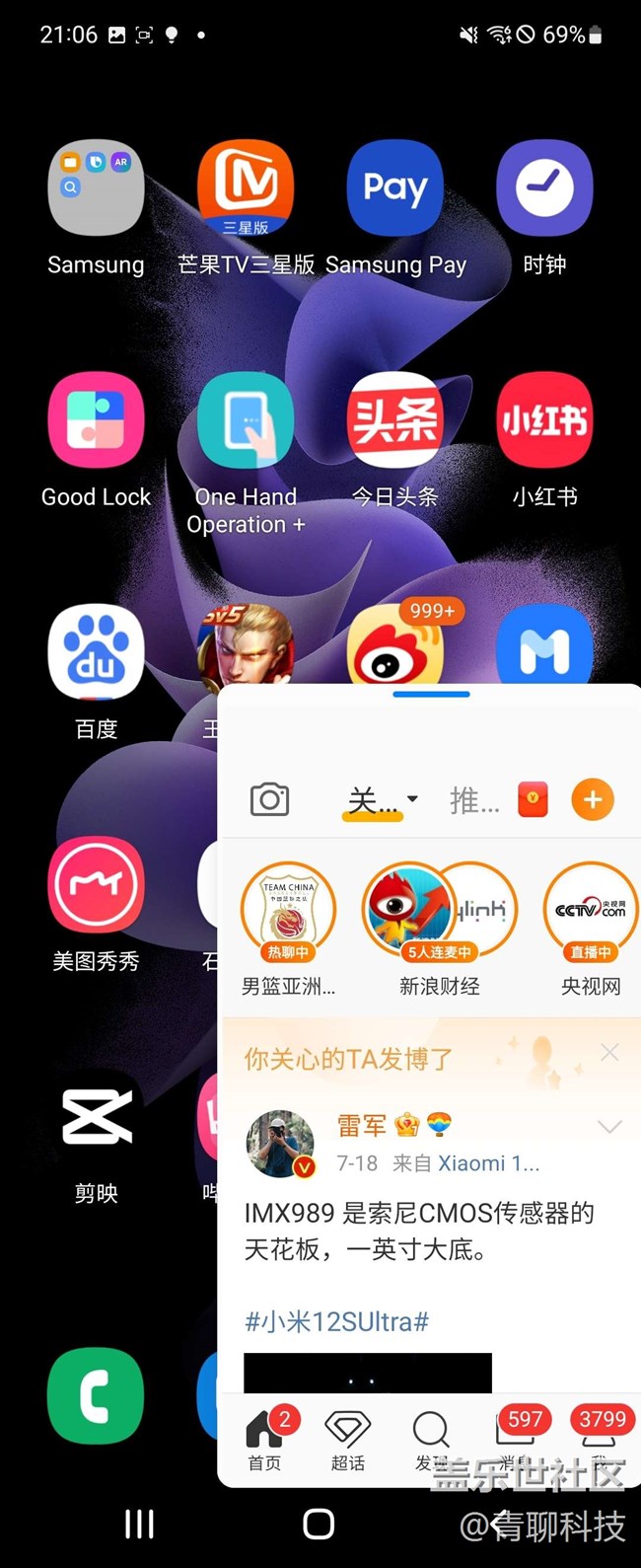Open One Hand Operation +
The height and width of the screenshot is (1568, 641).
point(246,420)
